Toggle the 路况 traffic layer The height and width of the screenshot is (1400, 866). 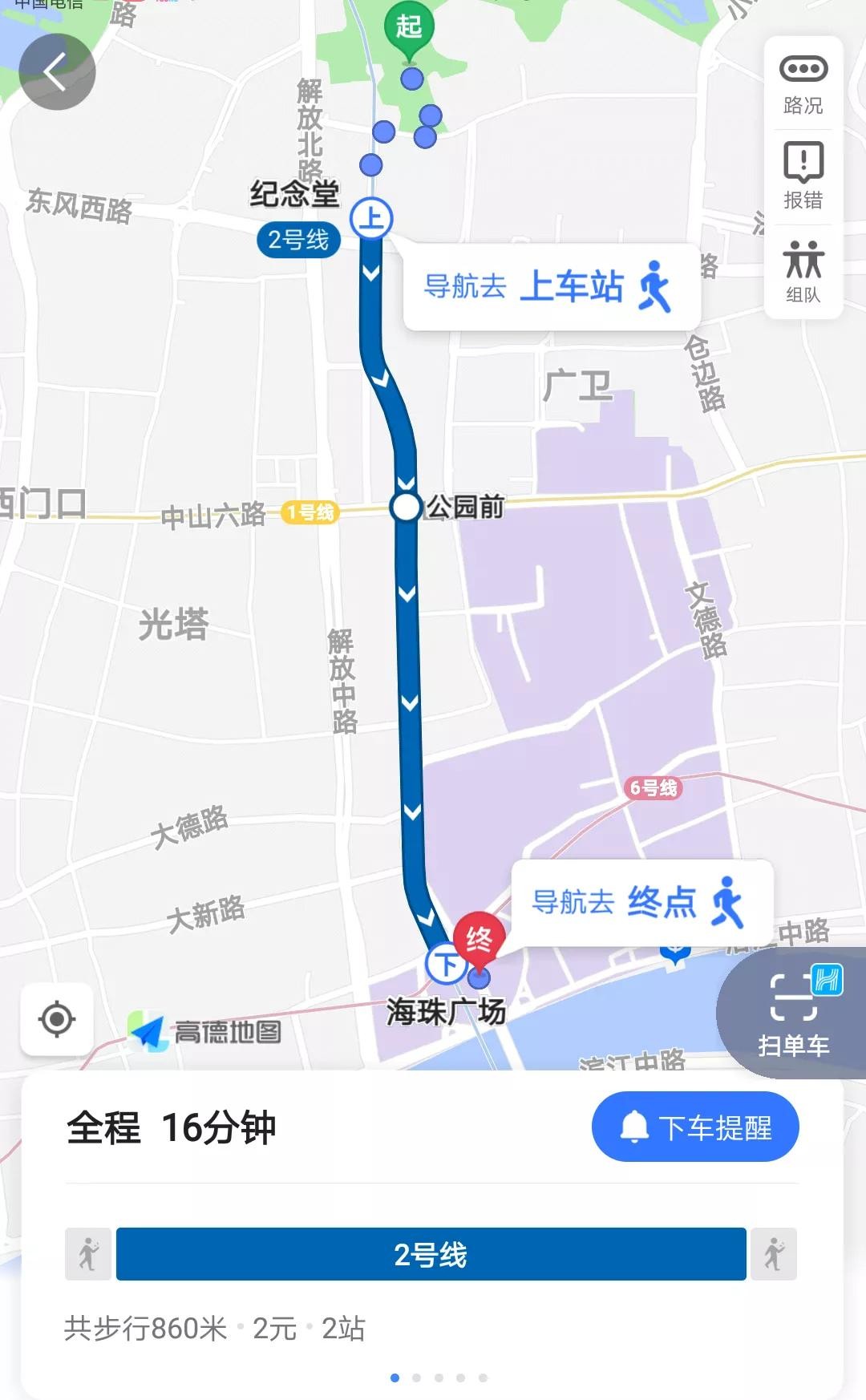[x=803, y=84]
